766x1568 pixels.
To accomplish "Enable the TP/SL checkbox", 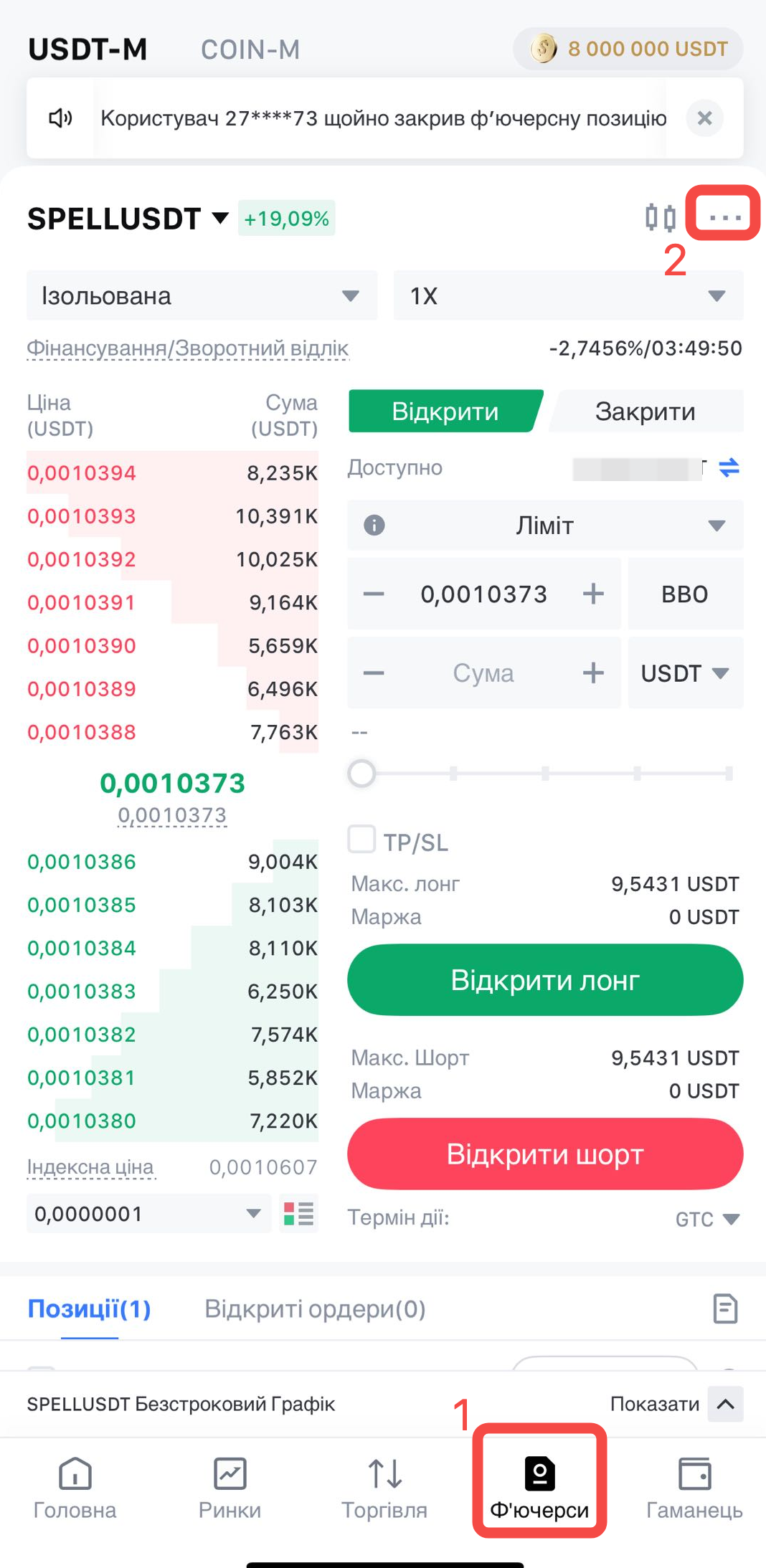I will tap(361, 839).
